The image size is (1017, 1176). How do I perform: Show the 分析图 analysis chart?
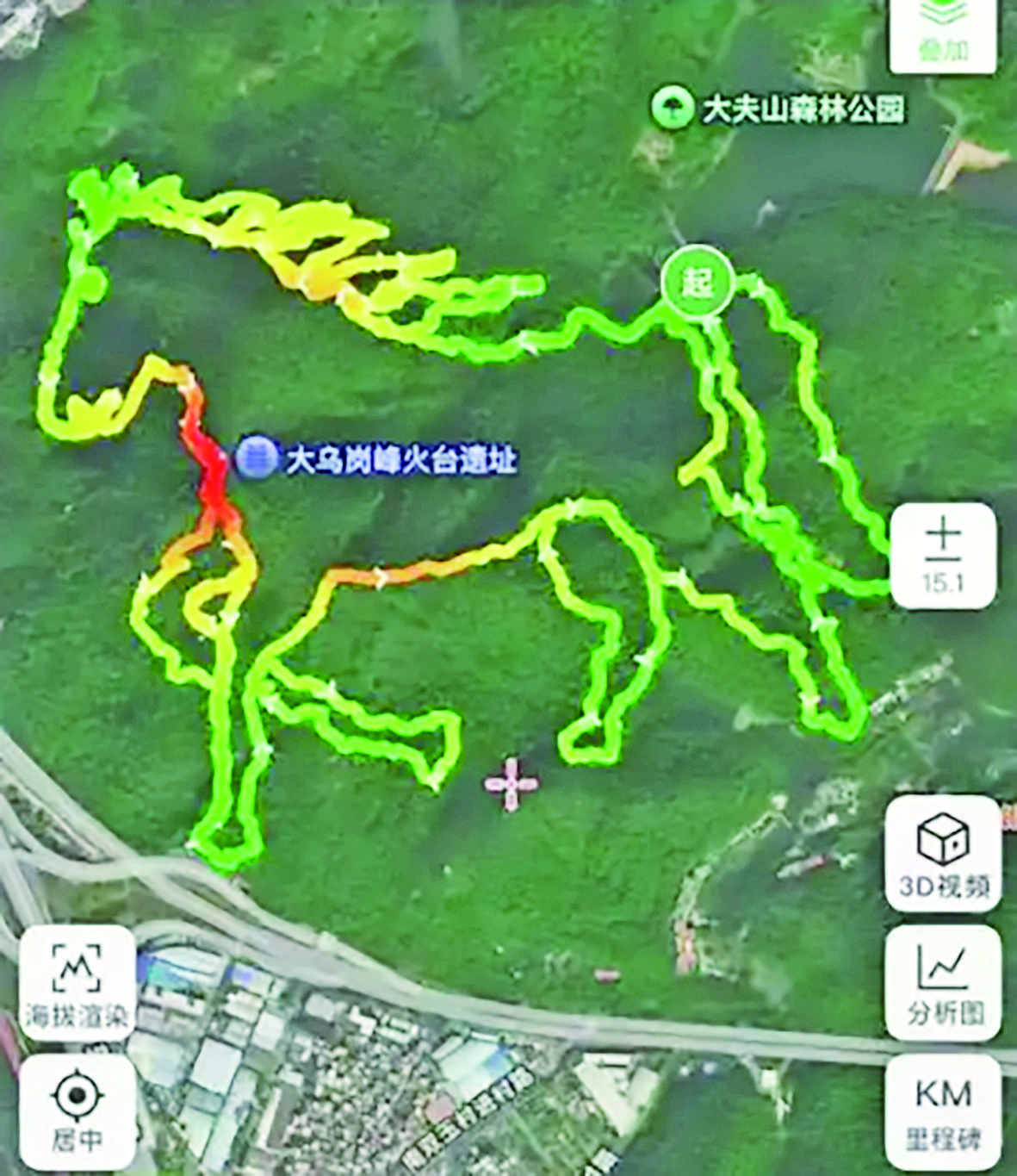coord(943,983)
